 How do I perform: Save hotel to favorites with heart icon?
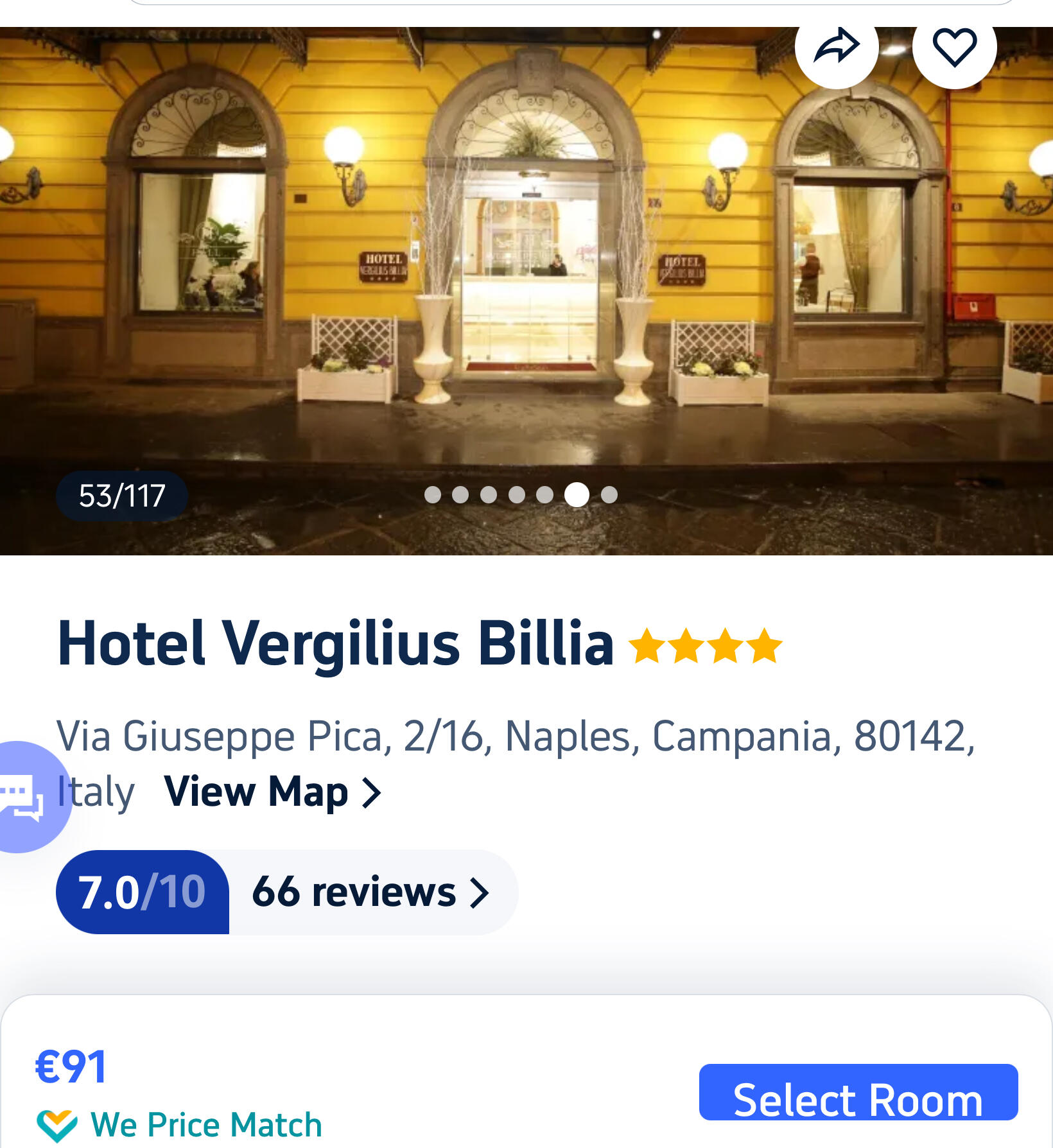(954, 48)
